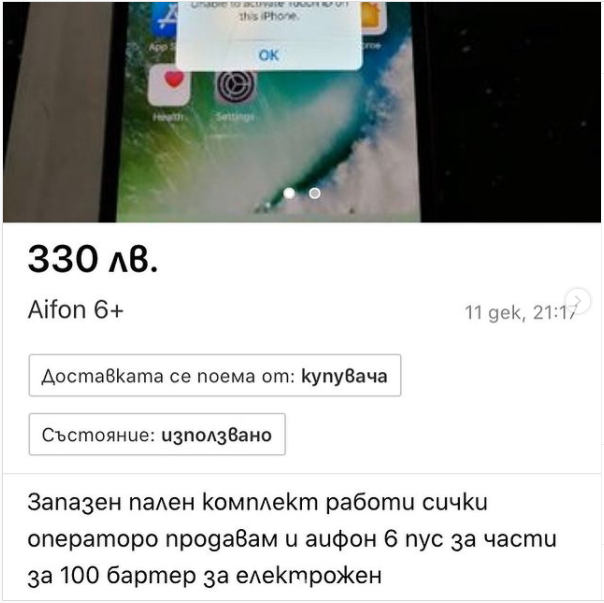The width and height of the screenshot is (604, 603).
Task: Select the condition used chip
Action: [x=157, y=435]
